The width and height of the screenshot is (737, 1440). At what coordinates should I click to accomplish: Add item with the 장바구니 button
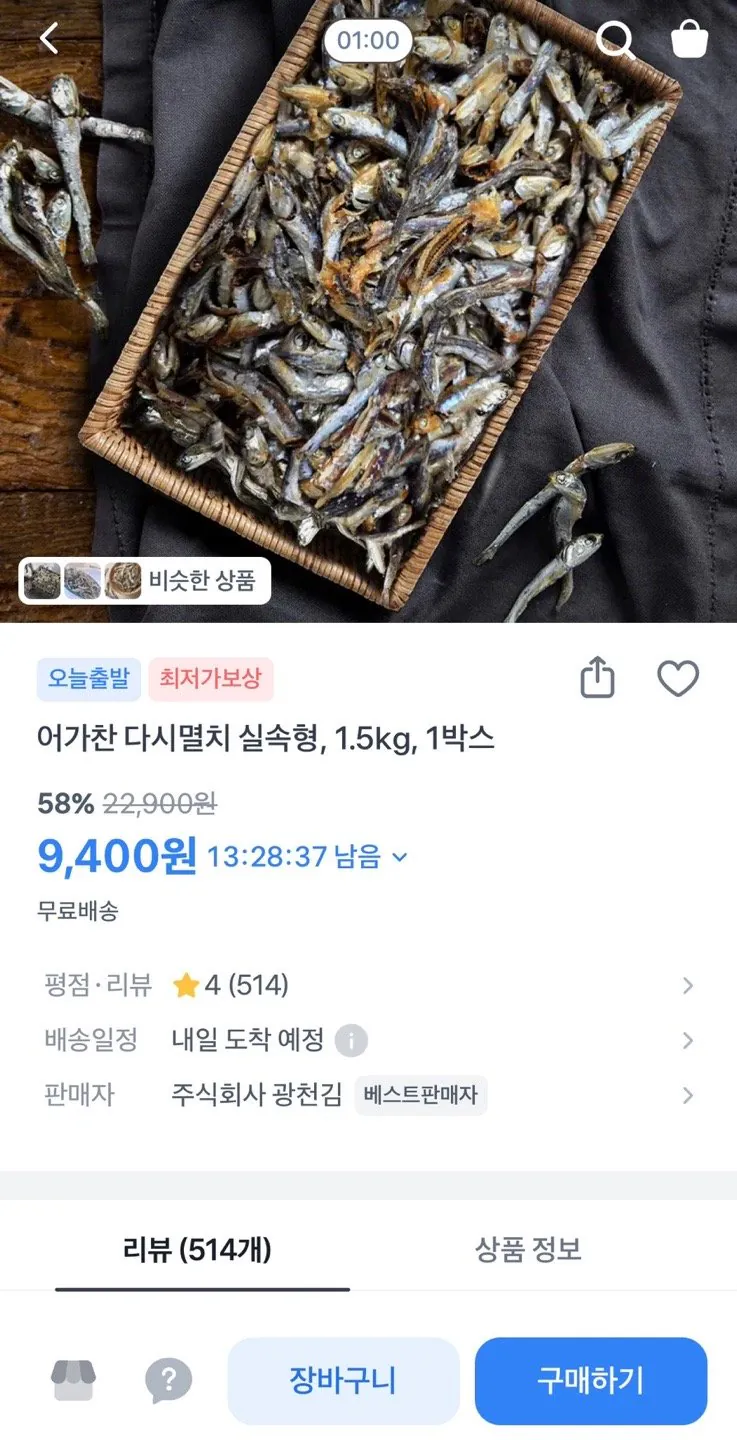pyautogui.click(x=343, y=1380)
